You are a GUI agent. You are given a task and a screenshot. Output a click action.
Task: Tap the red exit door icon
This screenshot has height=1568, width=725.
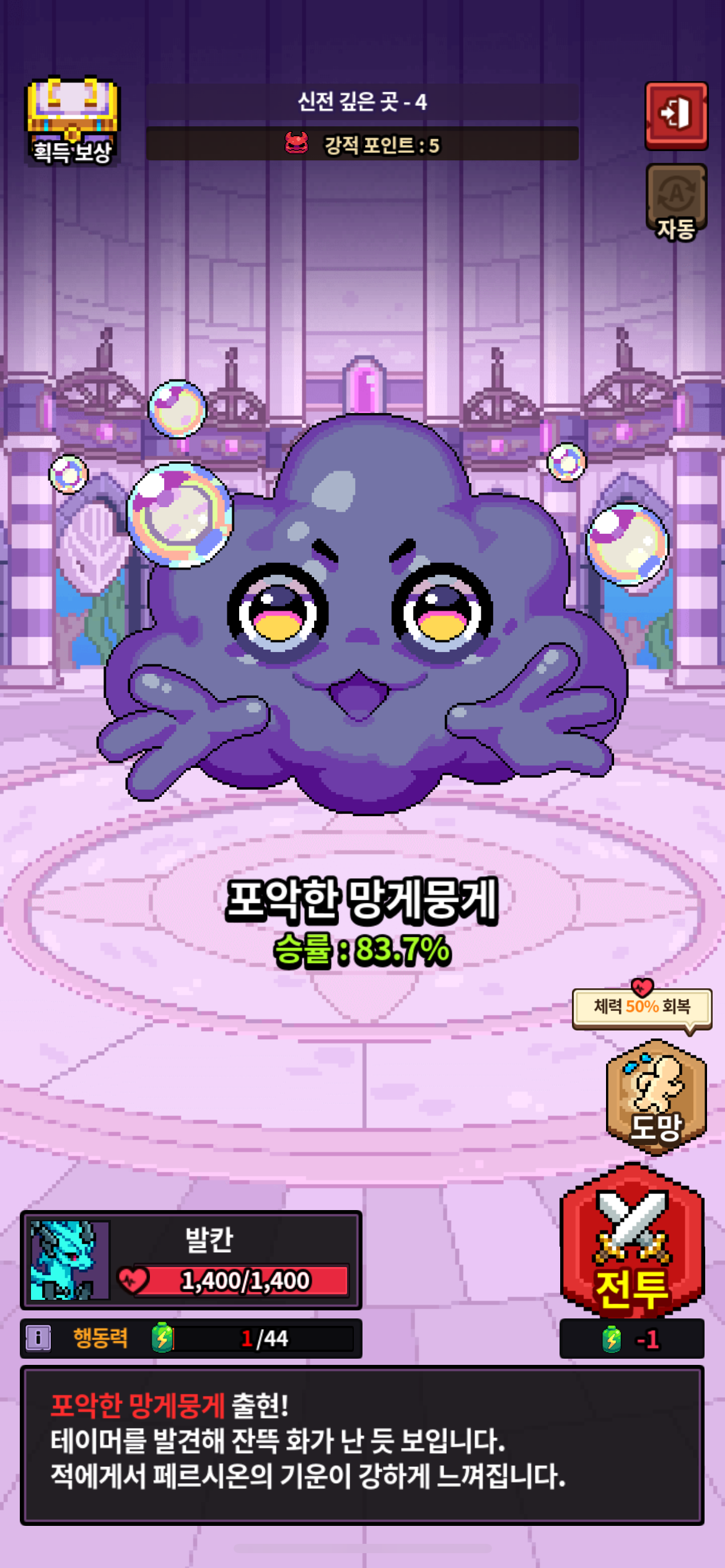coord(675,115)
